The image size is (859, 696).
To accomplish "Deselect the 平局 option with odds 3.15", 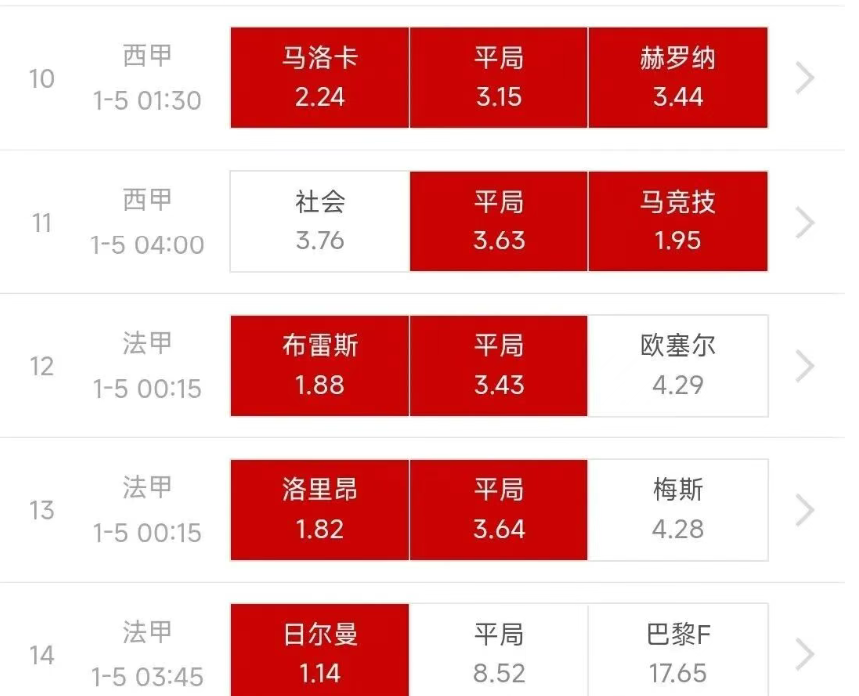I will (499, 78).
